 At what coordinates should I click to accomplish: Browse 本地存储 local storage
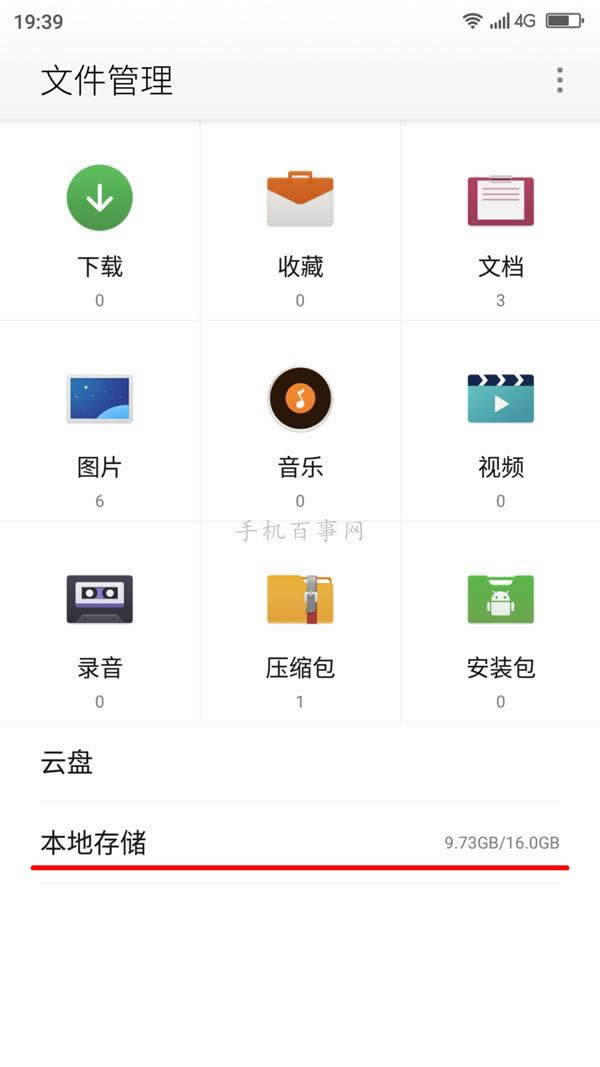pos(300,843)
